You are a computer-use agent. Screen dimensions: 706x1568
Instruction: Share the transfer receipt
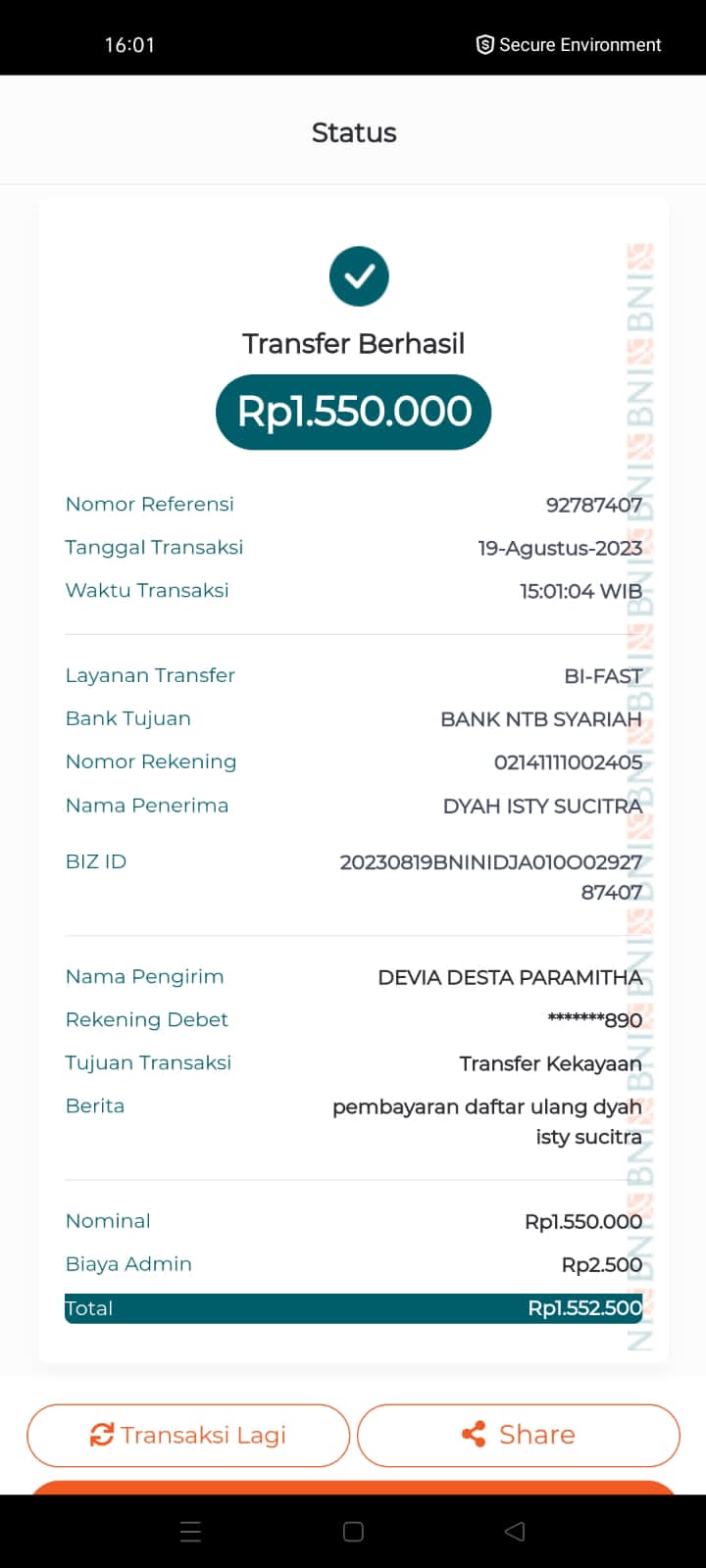point(518,1435)
